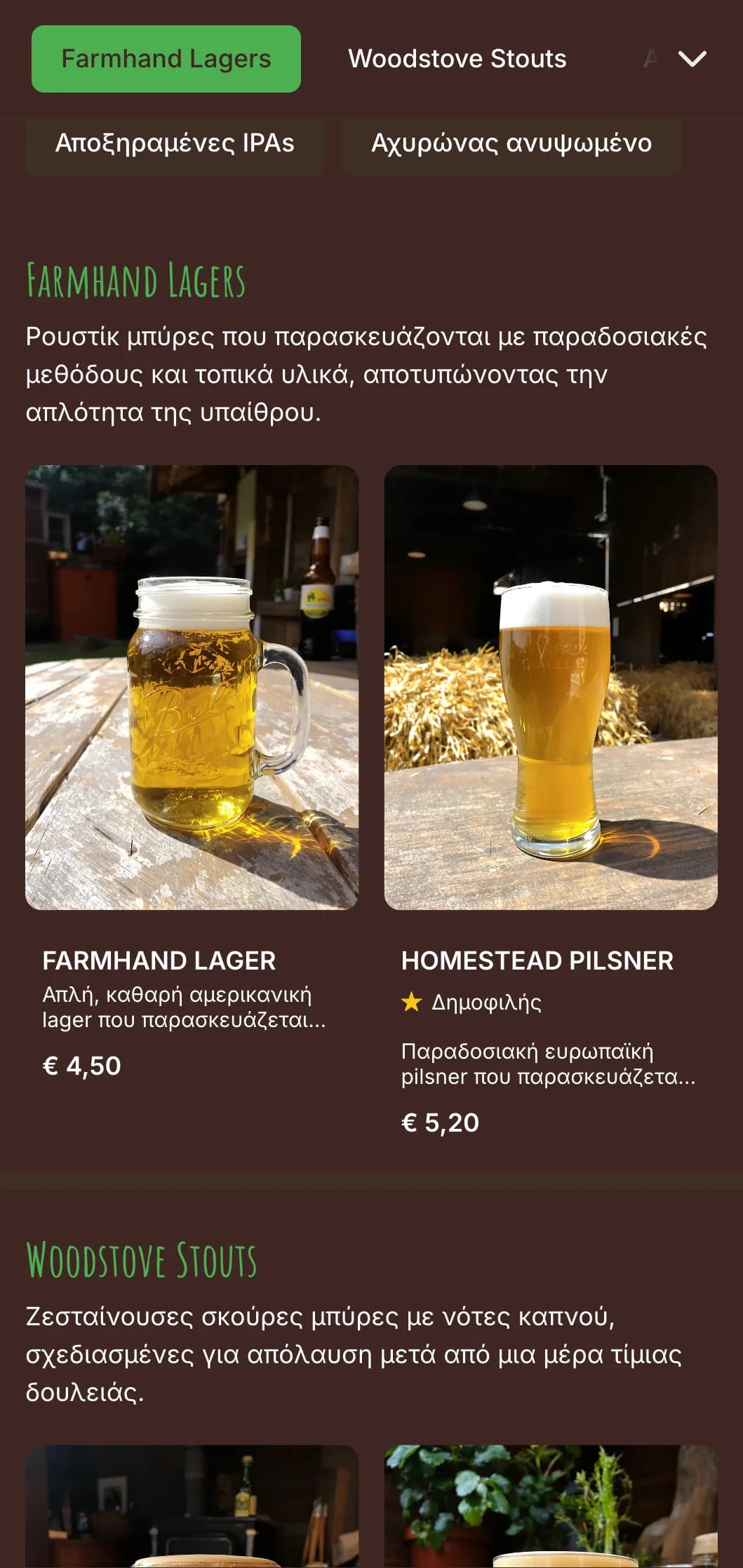Select the Farmhand Lagers category tab
The image size is (743, 1568).
pos(166,59)
